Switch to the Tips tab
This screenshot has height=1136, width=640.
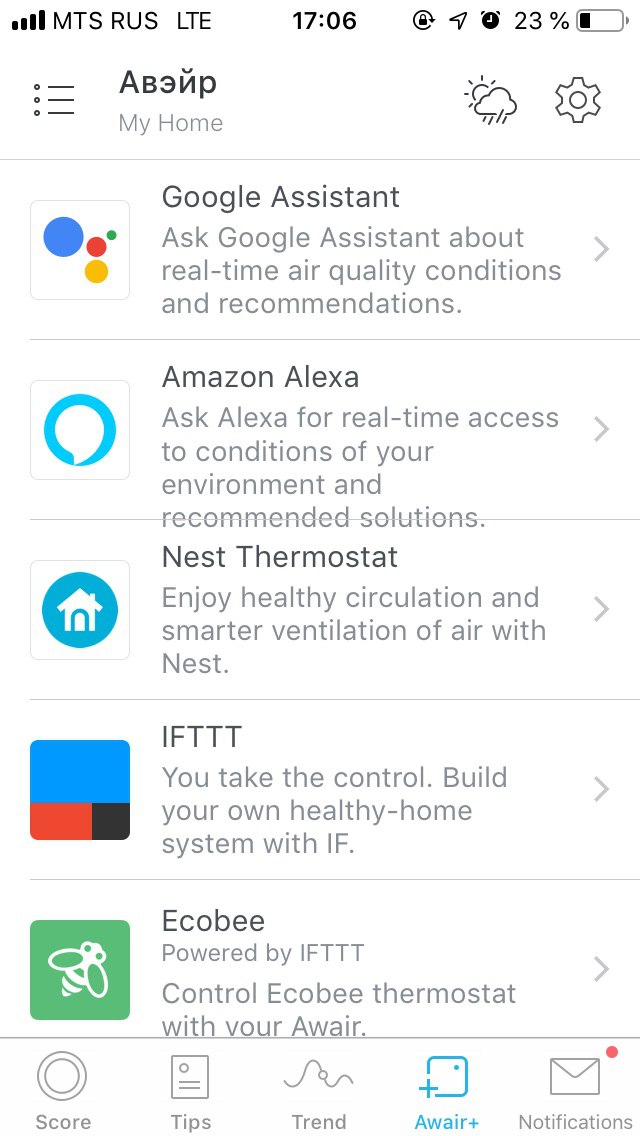[191, 1090]
